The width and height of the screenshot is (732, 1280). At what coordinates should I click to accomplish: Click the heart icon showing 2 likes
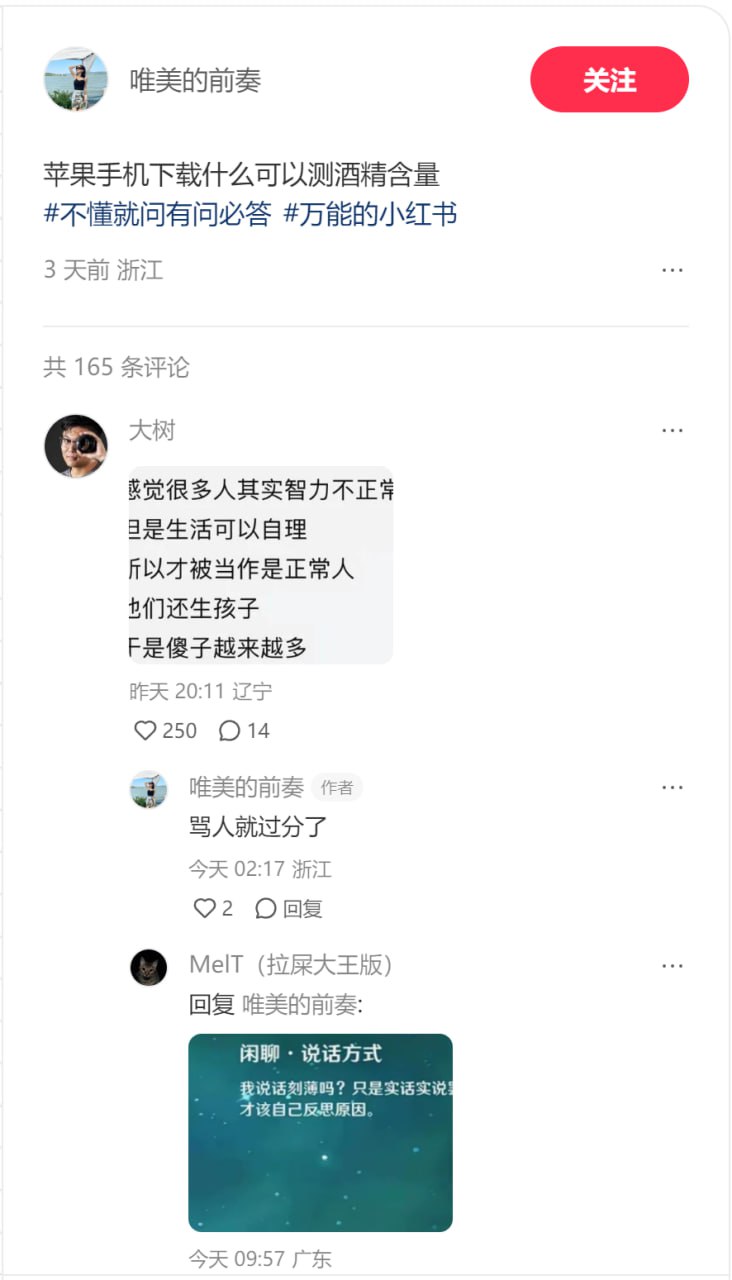(x=207, y=909)
